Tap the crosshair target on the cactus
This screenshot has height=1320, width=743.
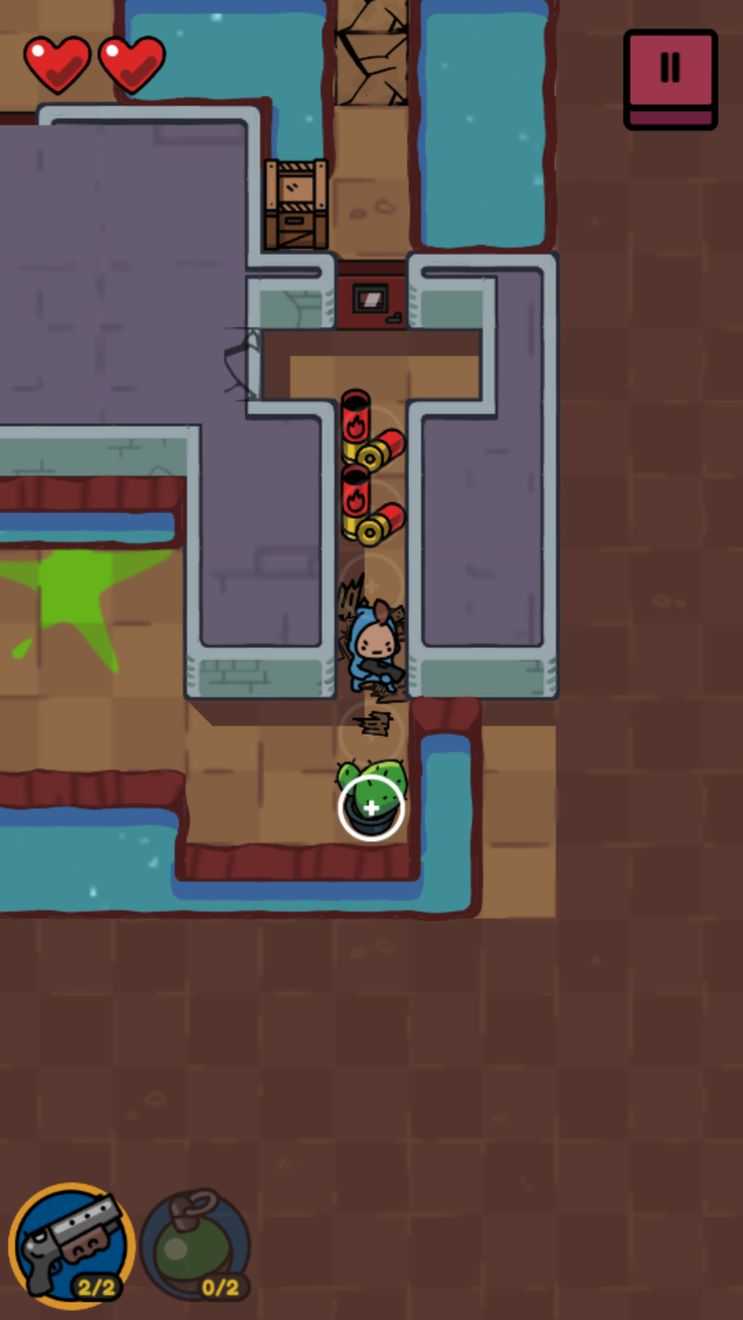coord(371,808)
